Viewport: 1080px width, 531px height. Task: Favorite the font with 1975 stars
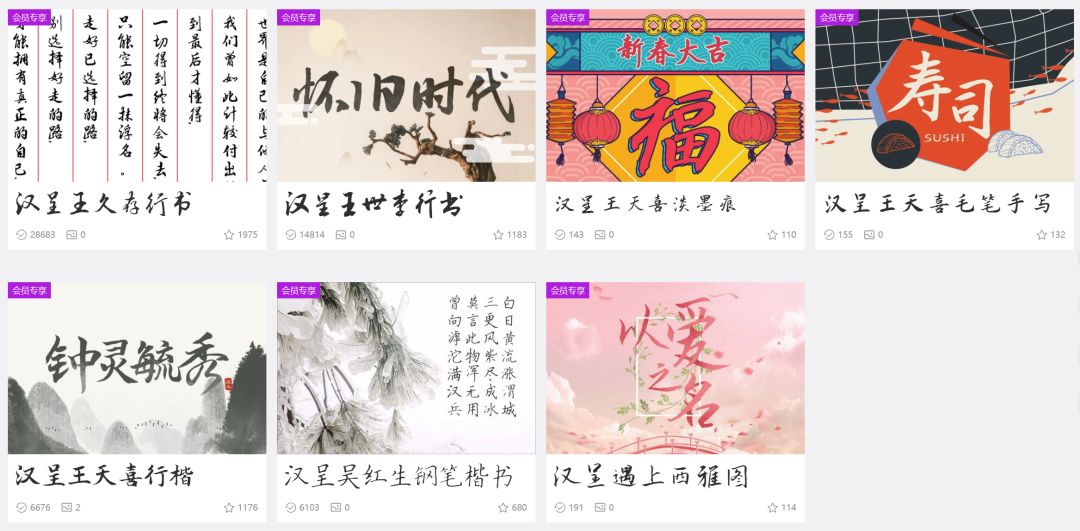(229, 235)
